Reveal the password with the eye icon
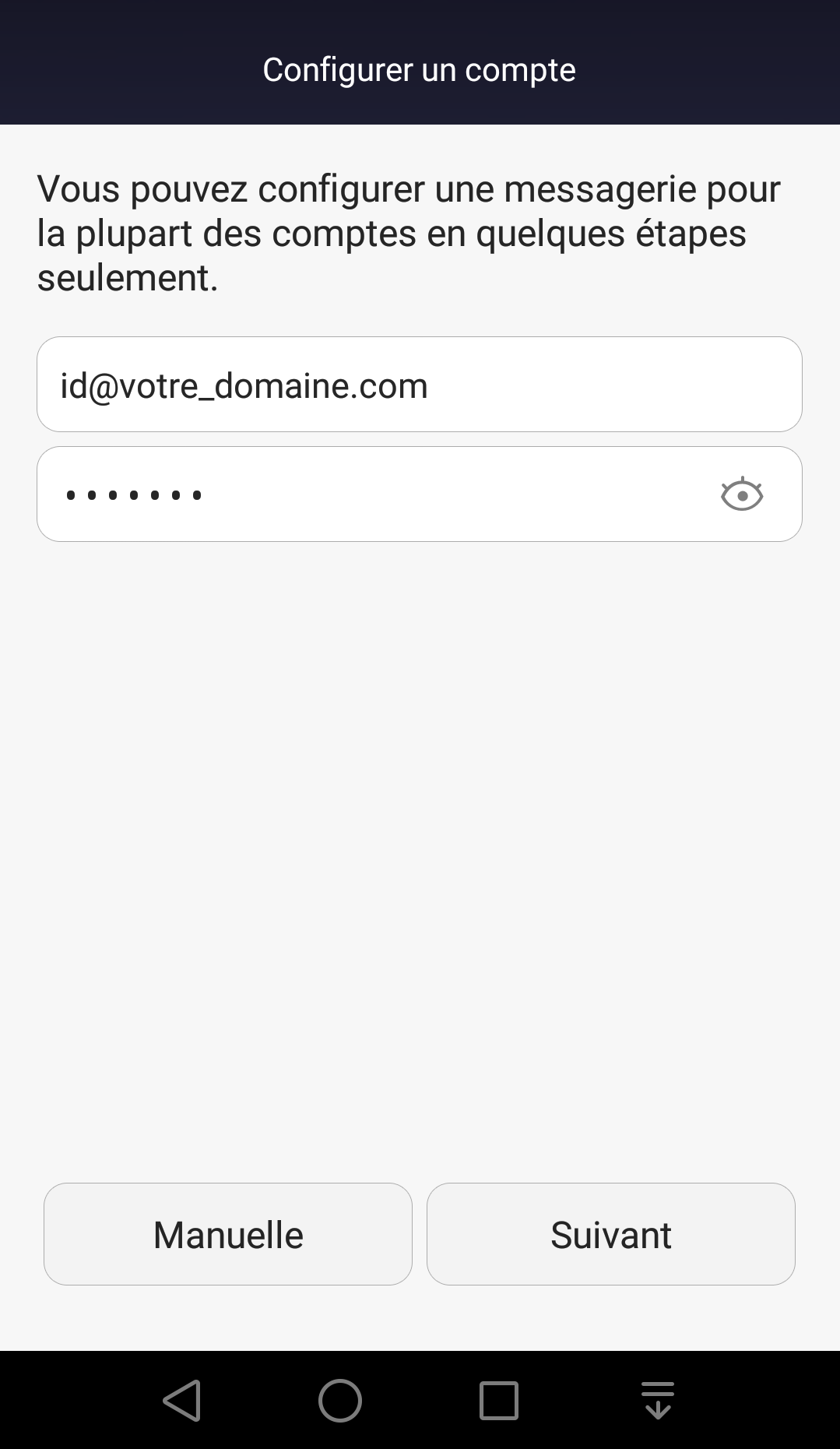 click(741, 494)
